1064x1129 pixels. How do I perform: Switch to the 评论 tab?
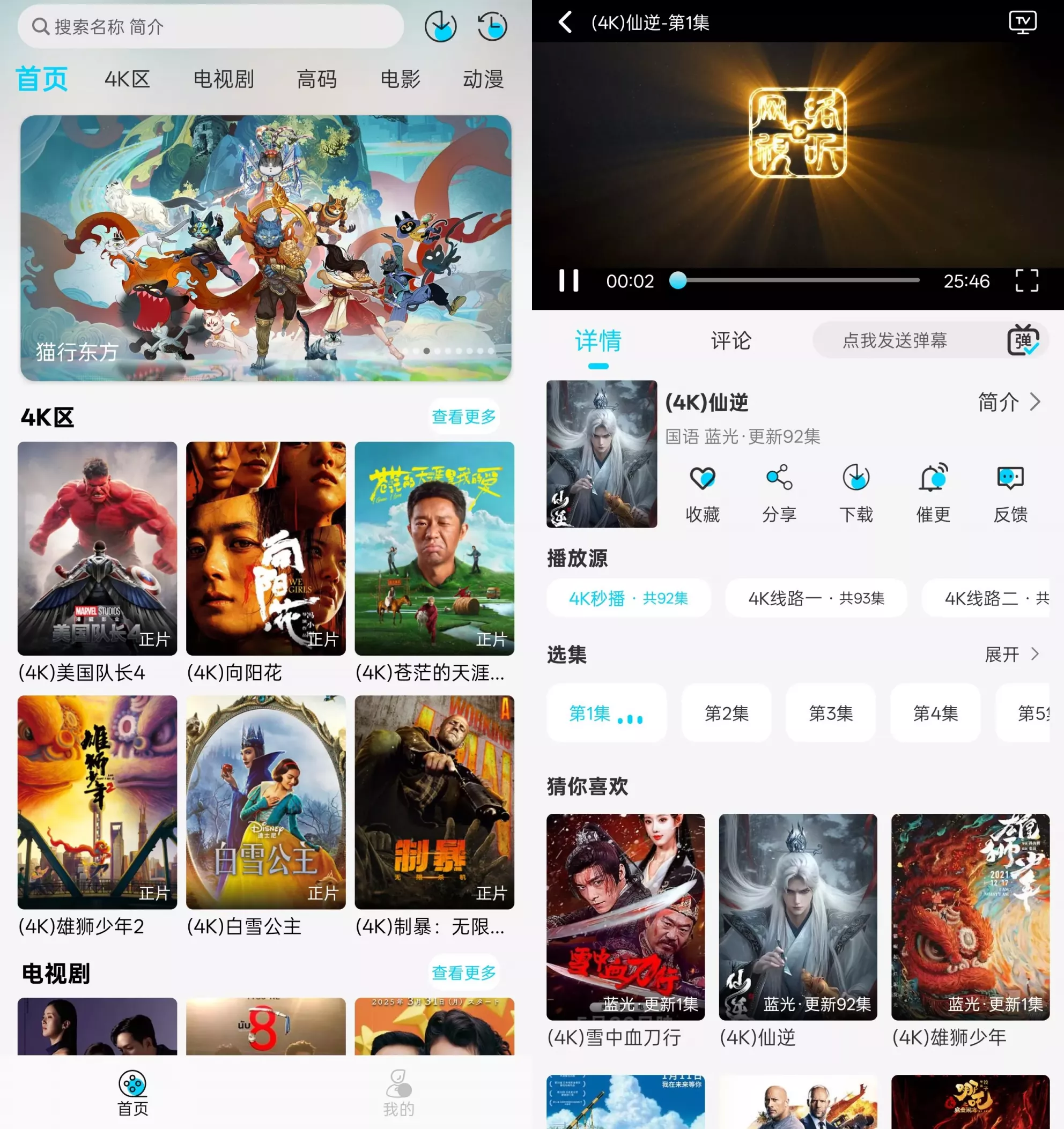pos(731,341)
